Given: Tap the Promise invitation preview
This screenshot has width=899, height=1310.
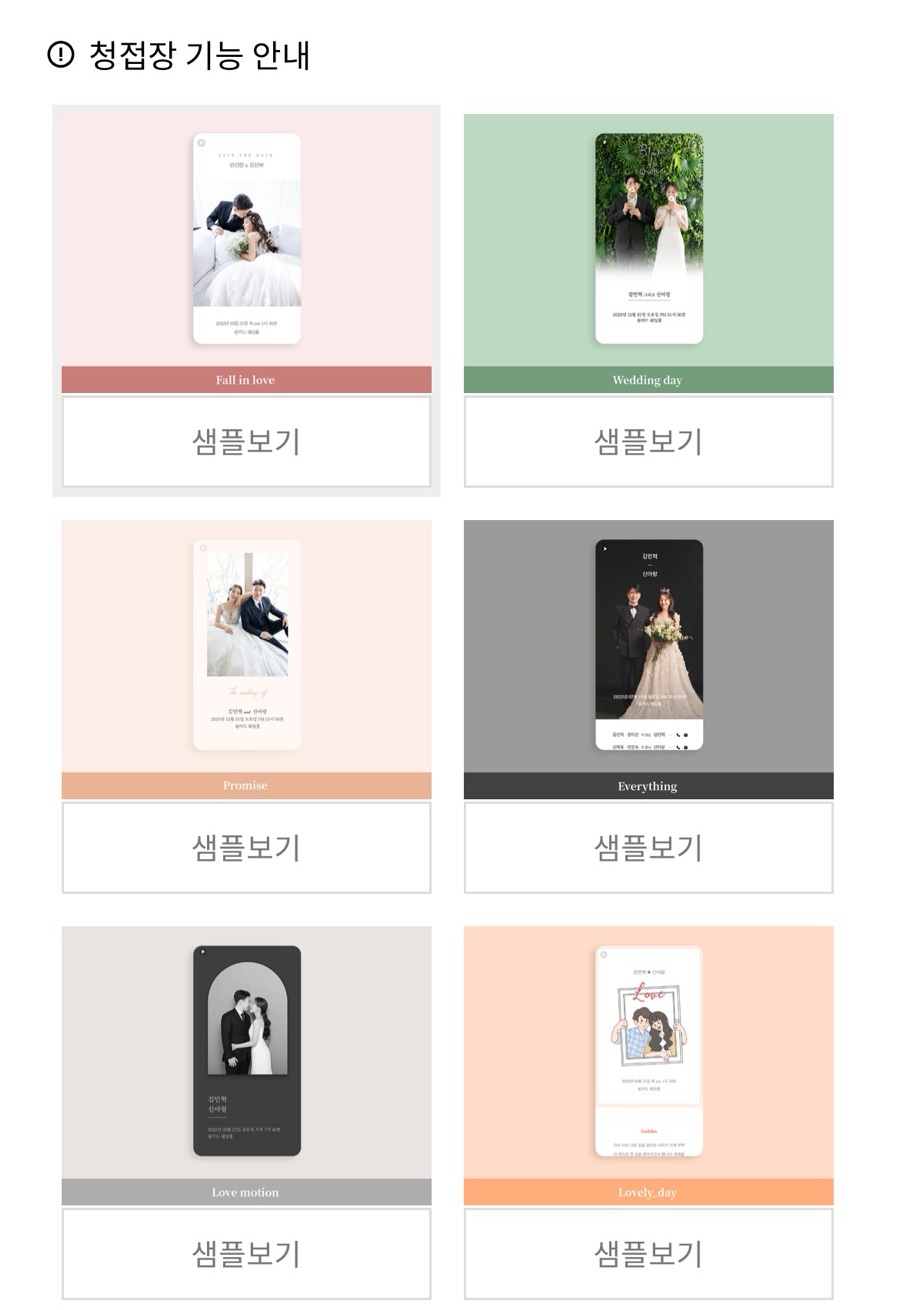Looking at the screenshot, I should pos(246,645).
